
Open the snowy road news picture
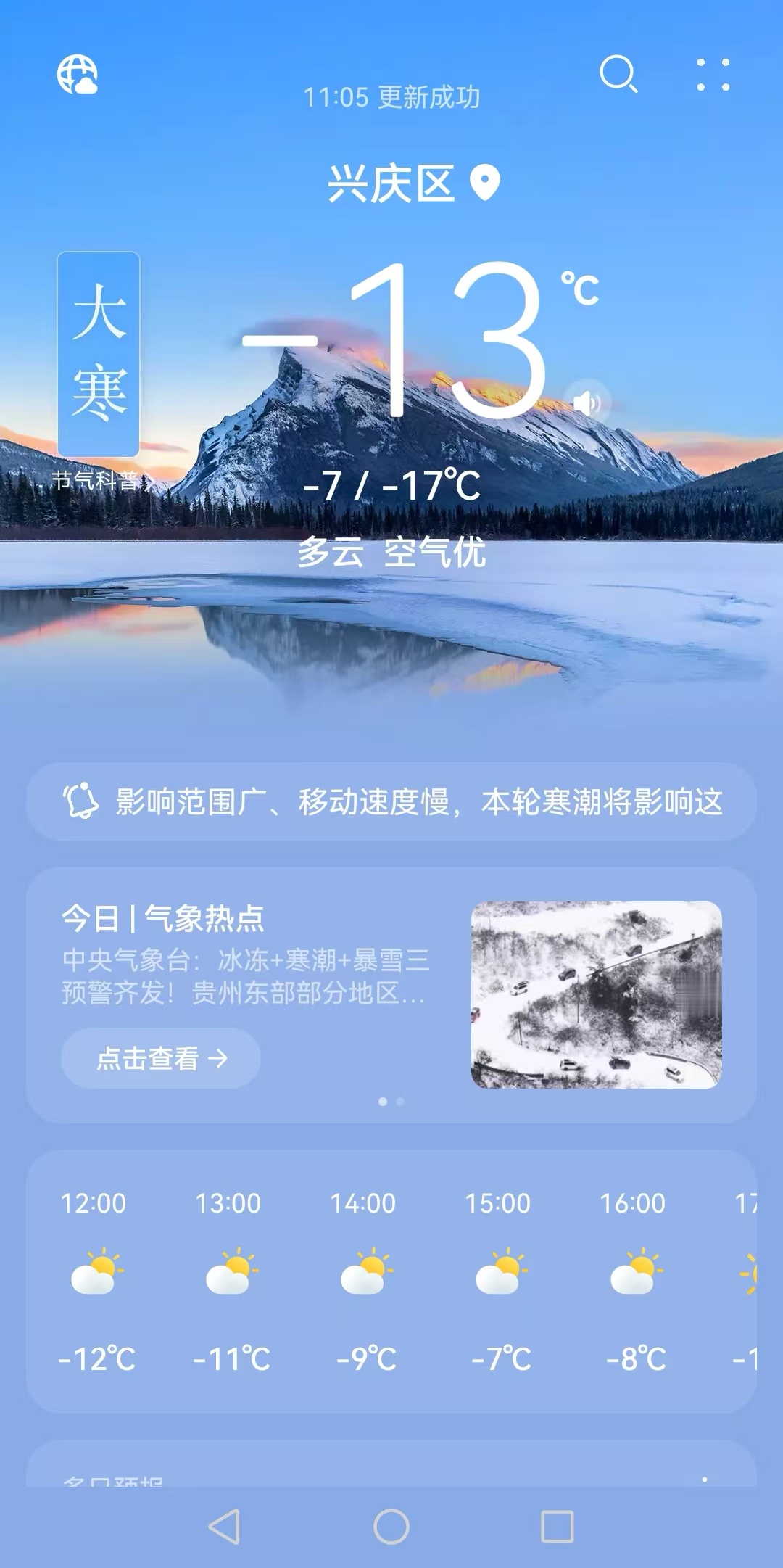point(596,994)
